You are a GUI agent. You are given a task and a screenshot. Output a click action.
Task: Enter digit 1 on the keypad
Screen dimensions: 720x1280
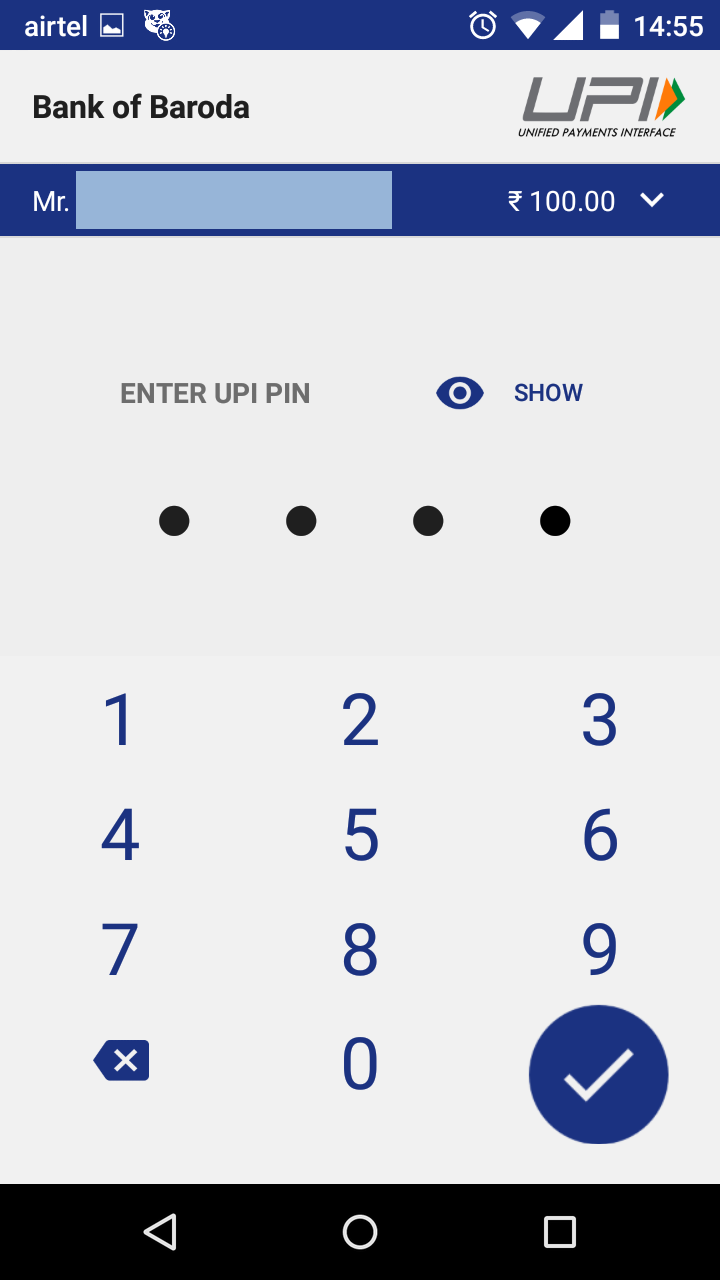click(x=120, y=720)
